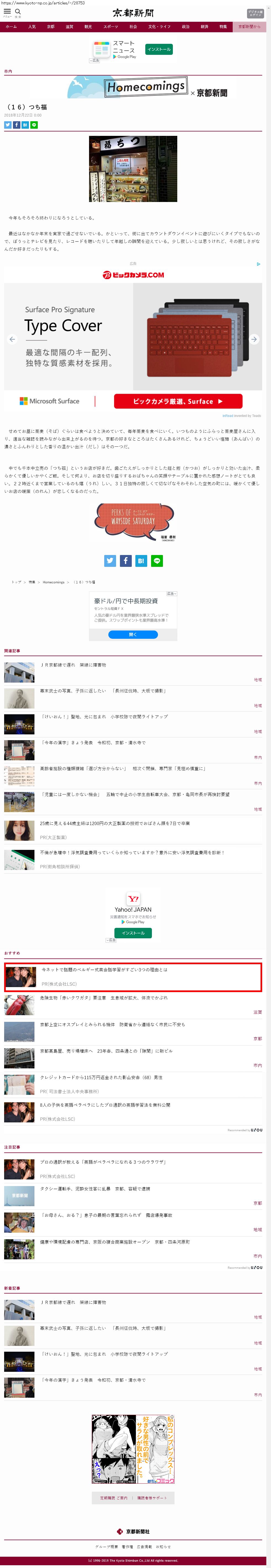The width and height of the screenshot is (271, 1568).
Task: Open Homecomings breadcrumb link
Action: (x=53, y=582)
